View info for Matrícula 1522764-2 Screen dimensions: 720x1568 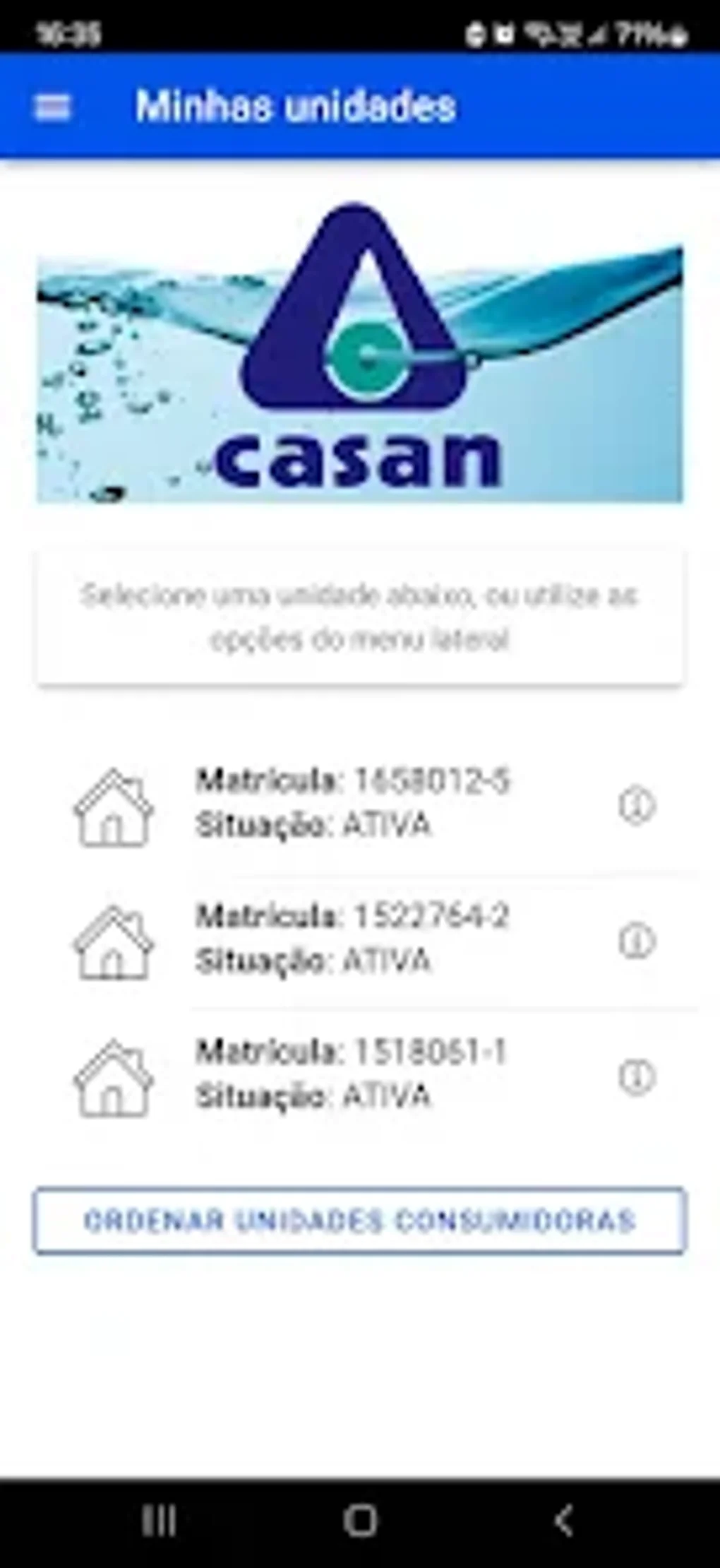(x=637, y=941)
